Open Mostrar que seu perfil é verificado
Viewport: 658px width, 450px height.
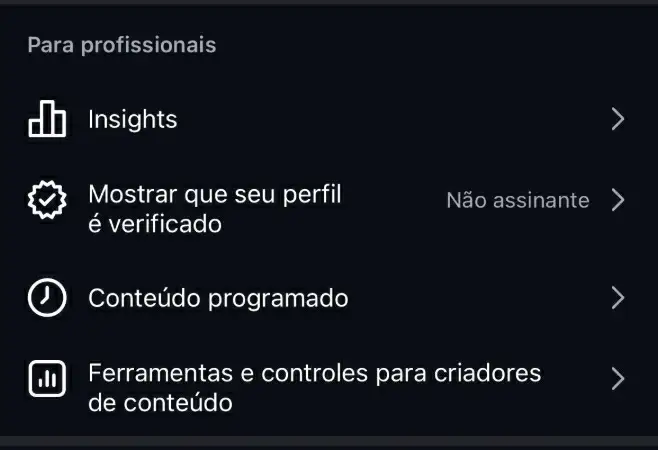pos(215,209)
